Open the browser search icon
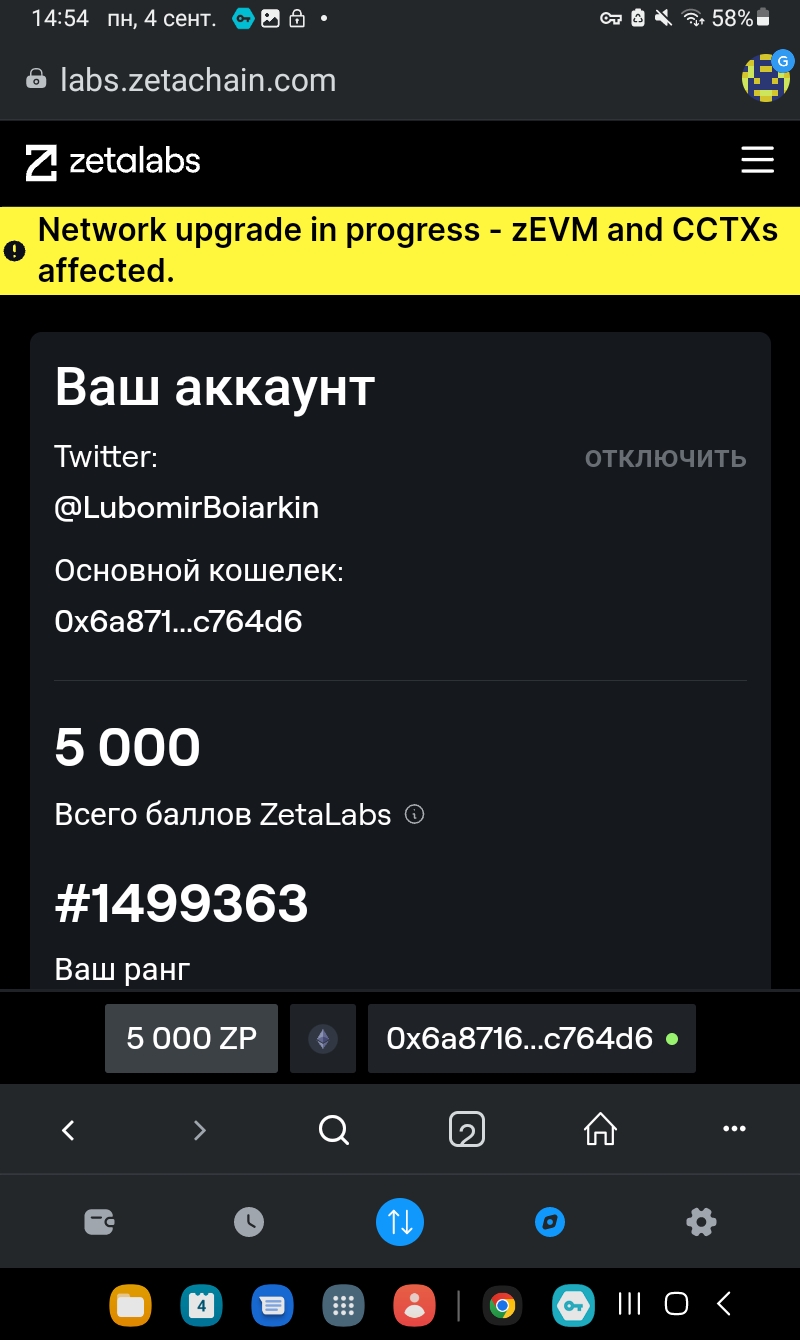The width and height of the screenshot is (800, 1340). tap(333, 1130)
